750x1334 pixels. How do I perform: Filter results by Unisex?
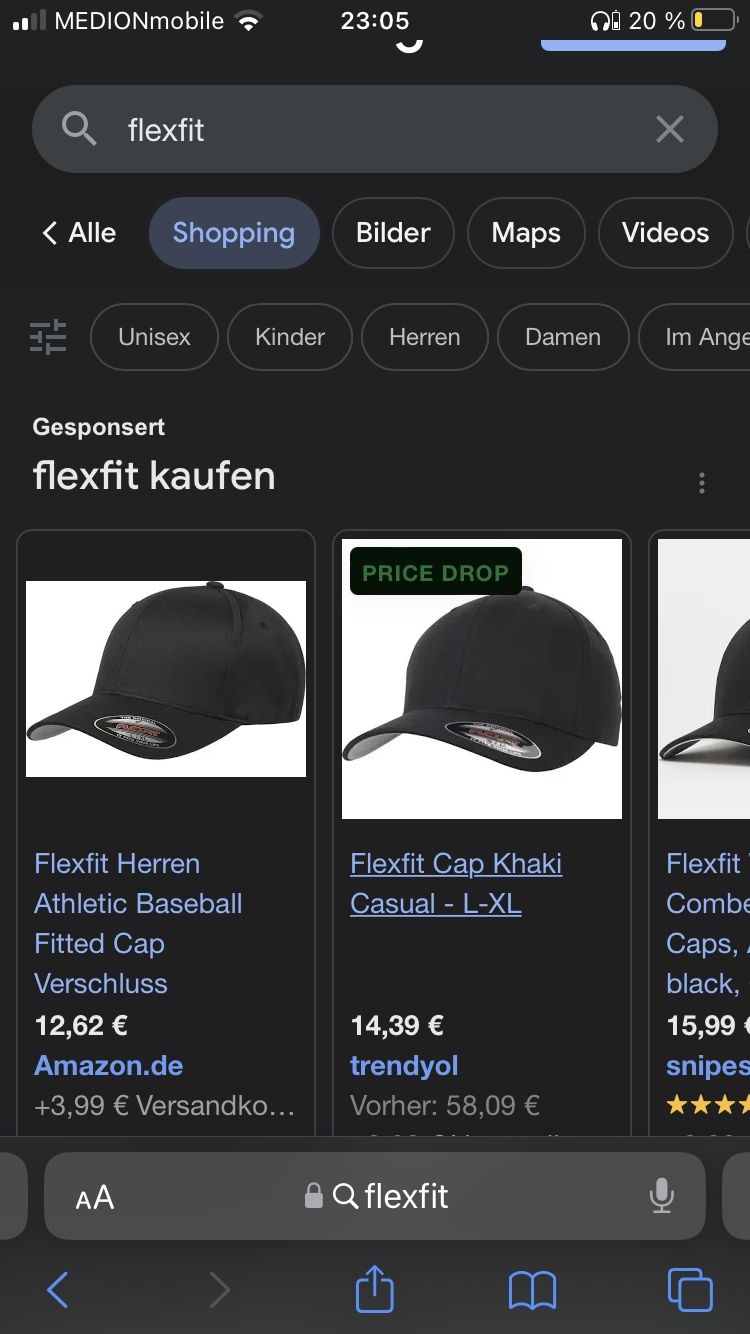tap(154, 337)
